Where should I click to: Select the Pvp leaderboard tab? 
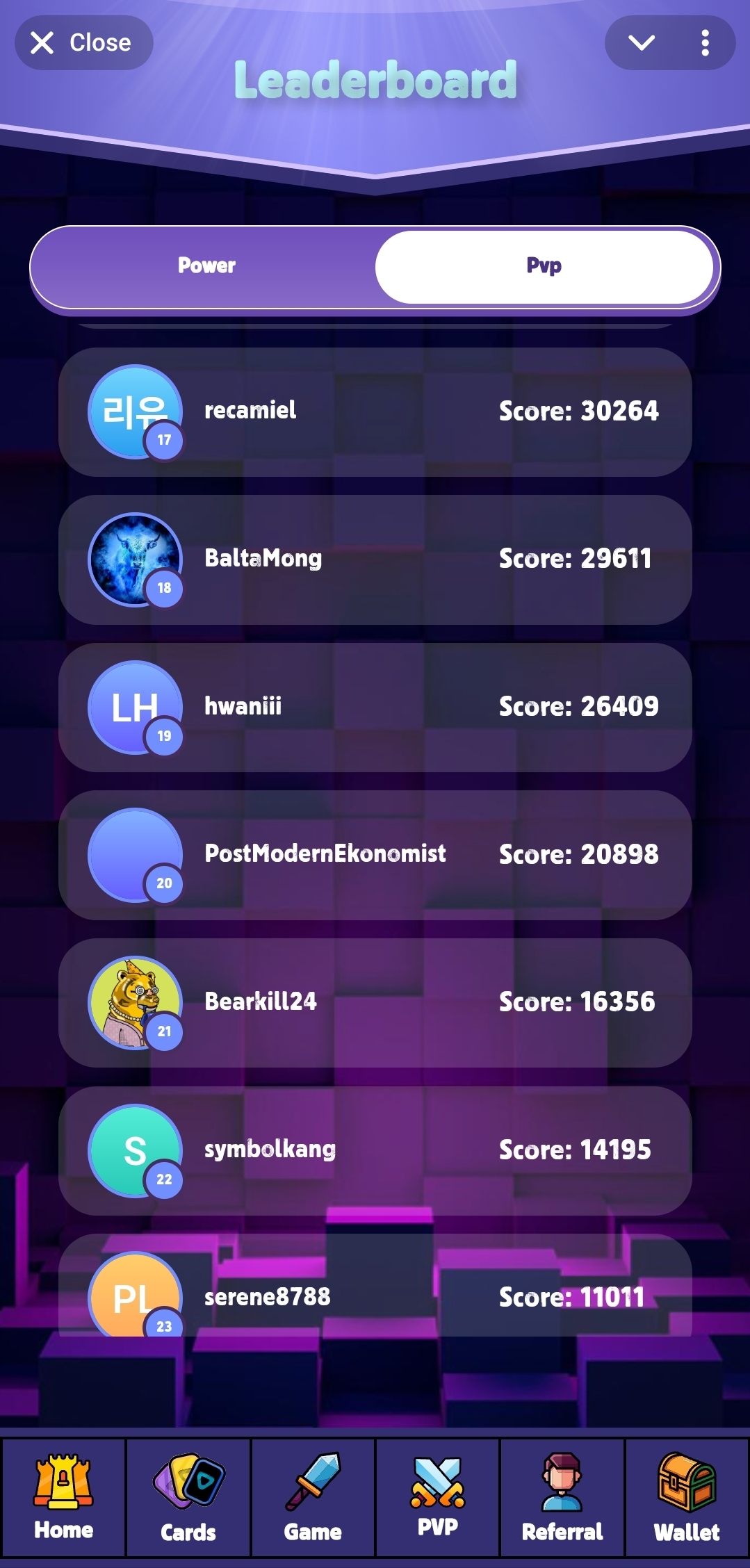tap(544, 266)
